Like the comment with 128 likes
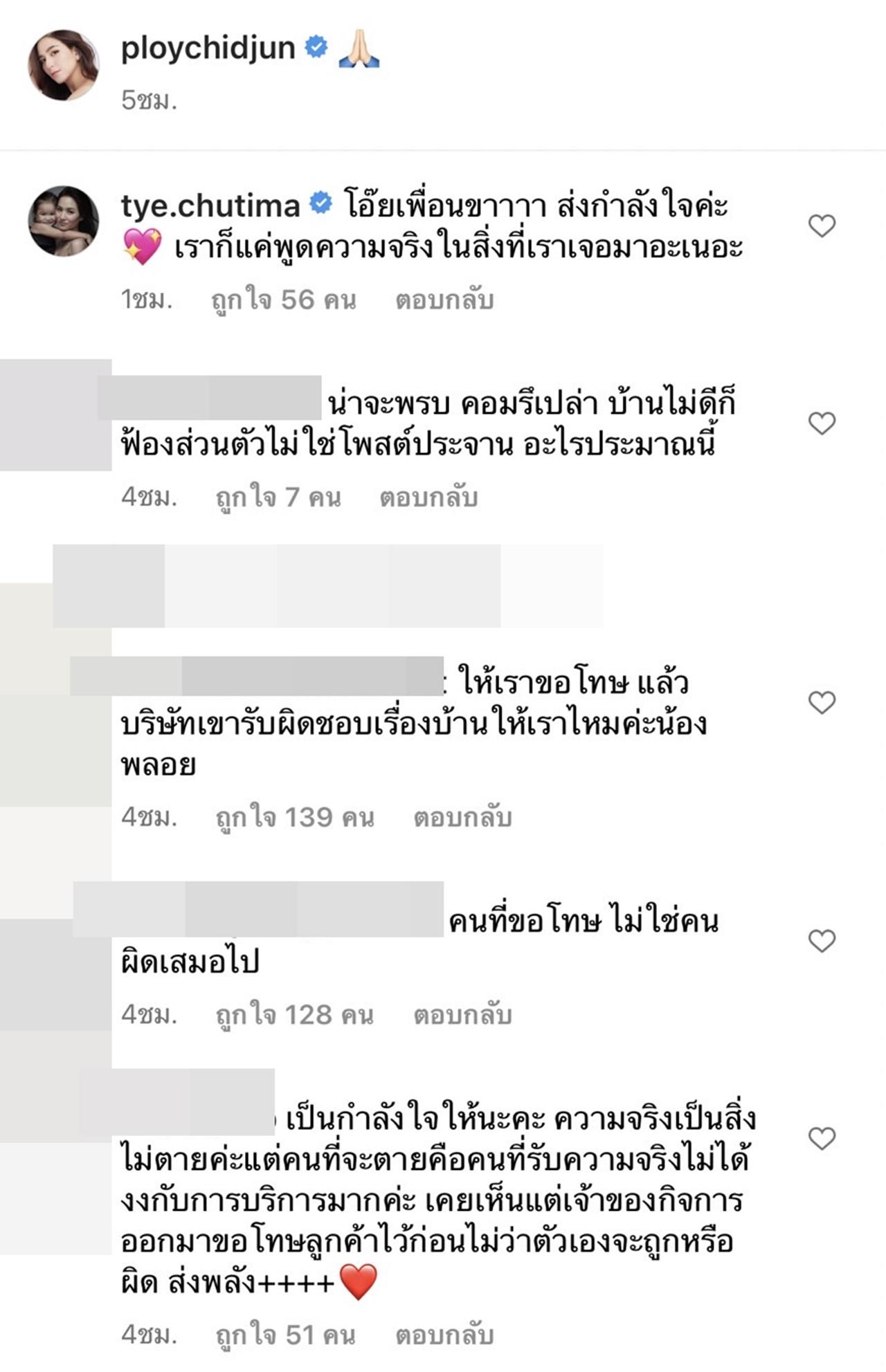This screenshot has width=886, height=1372. tap(822, 940)
